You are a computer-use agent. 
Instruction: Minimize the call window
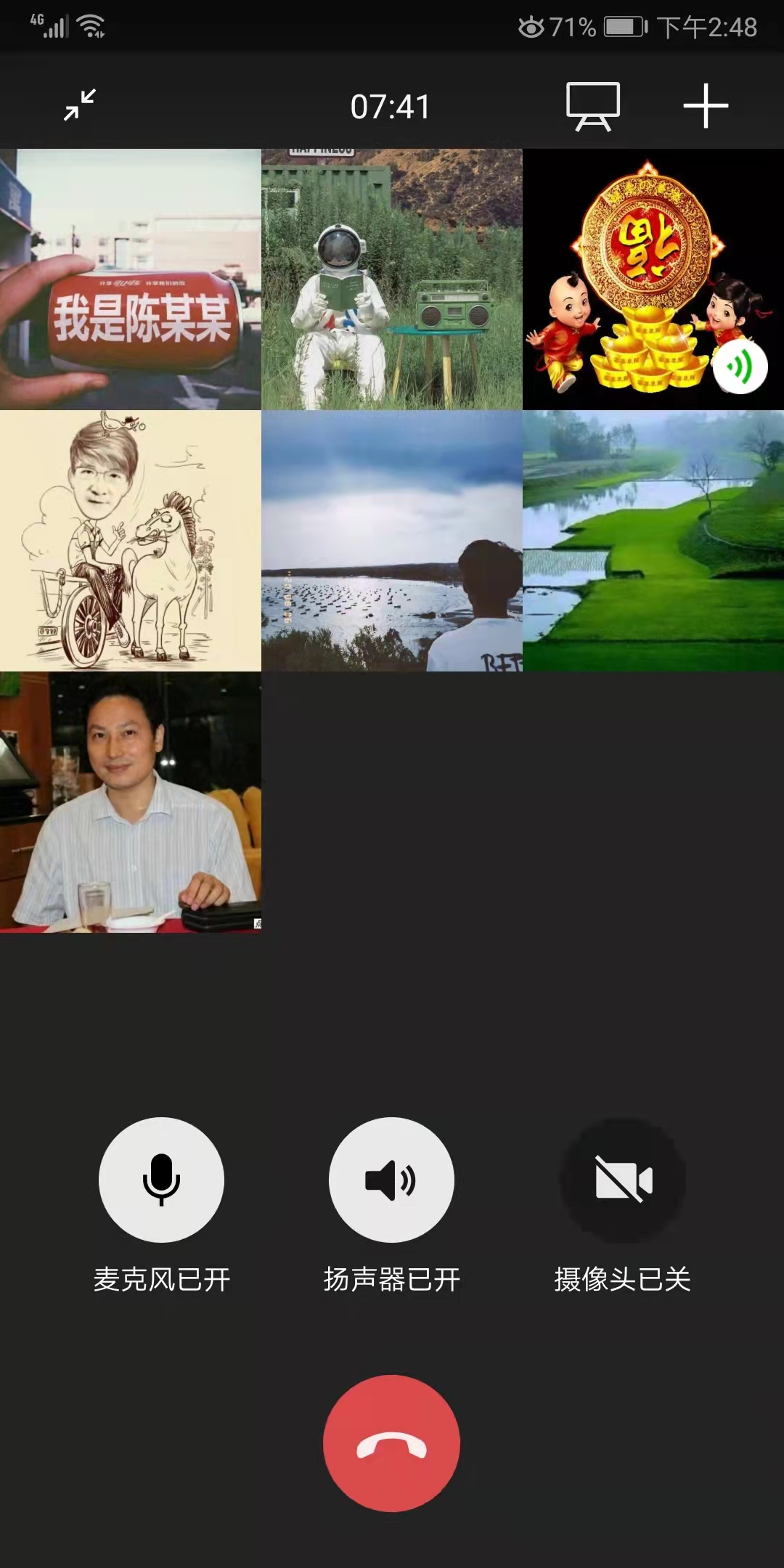pos(80,105)
